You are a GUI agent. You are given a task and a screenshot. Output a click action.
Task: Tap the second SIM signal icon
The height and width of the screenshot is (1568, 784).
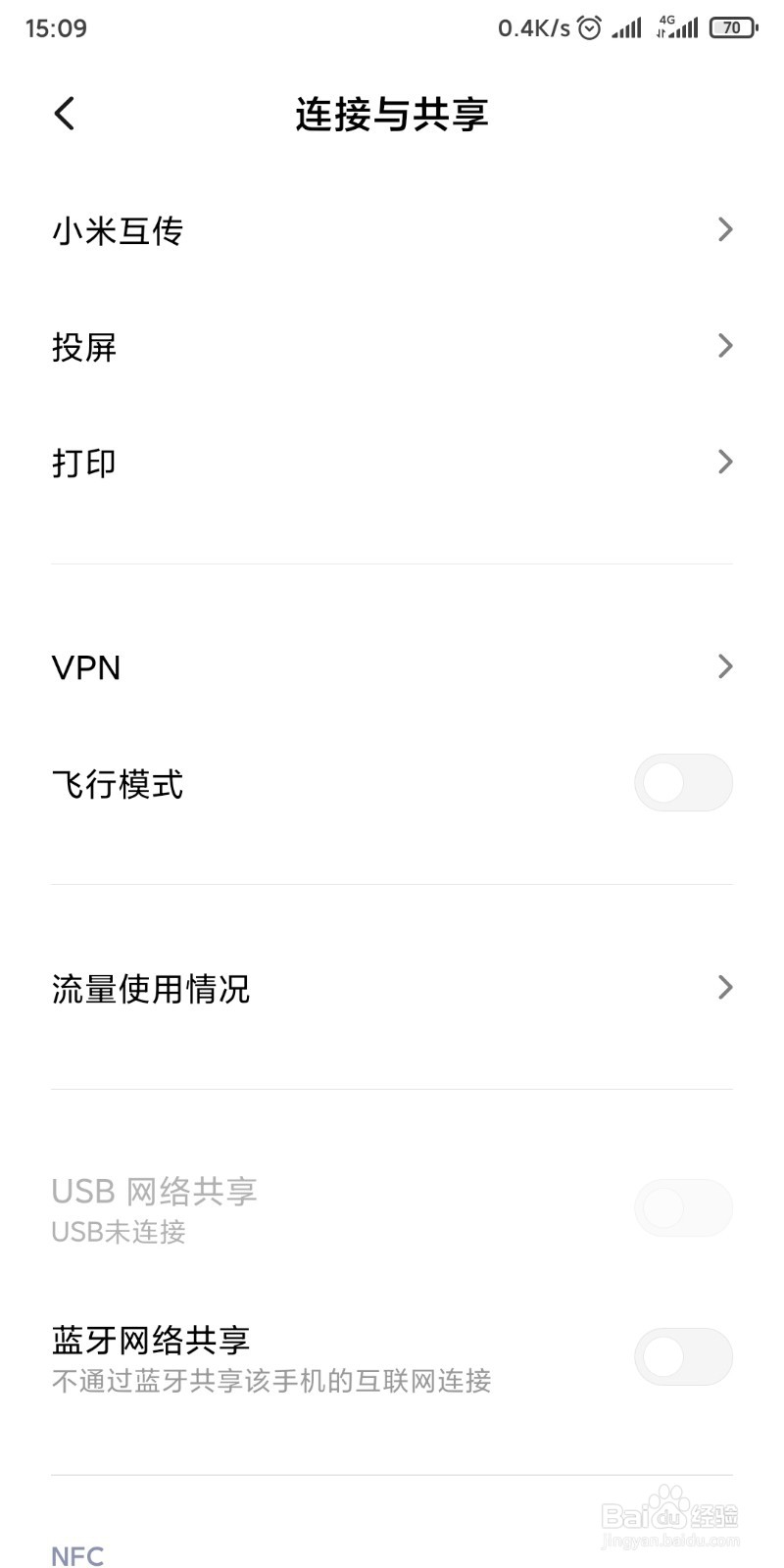(683, 27)
